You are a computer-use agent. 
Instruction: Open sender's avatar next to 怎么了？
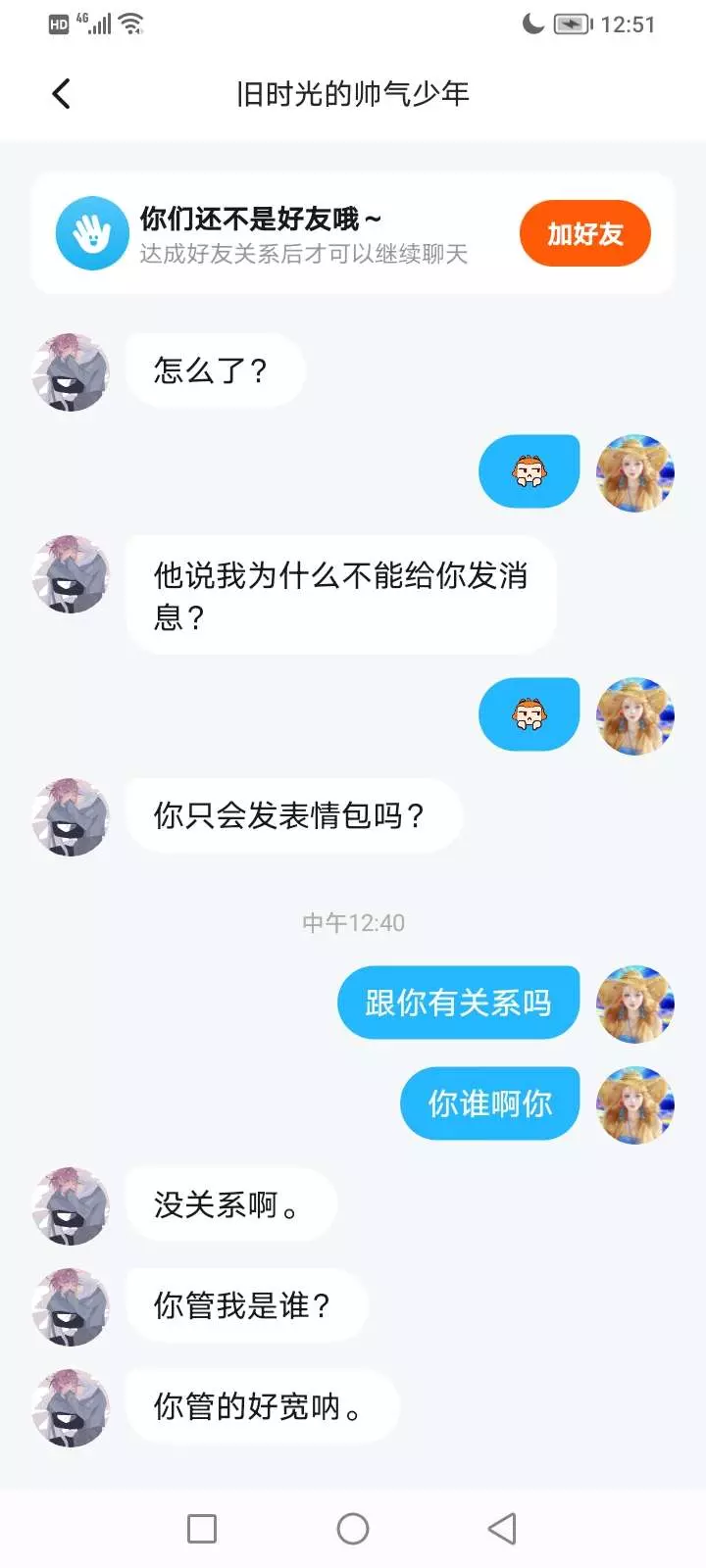[71, 372]
